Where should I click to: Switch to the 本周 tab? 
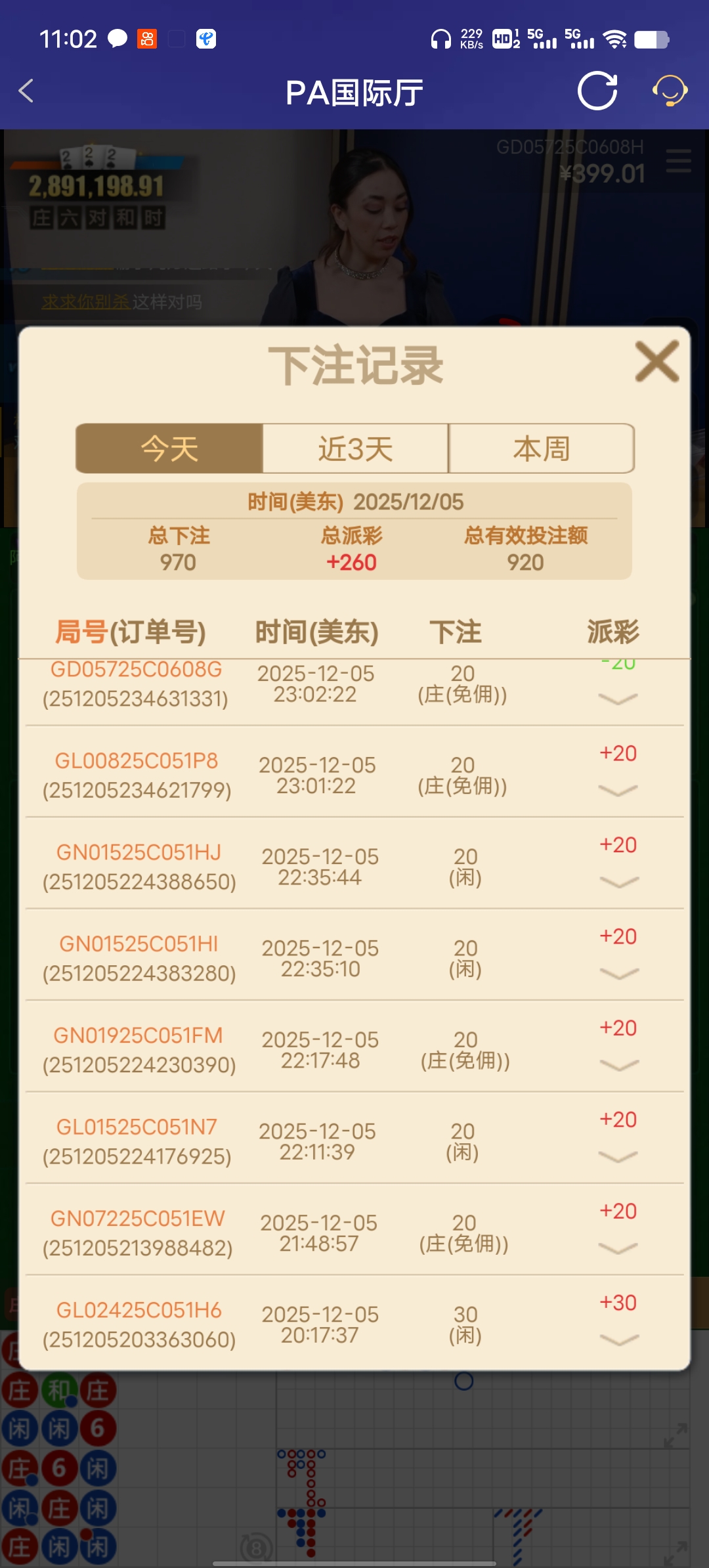(x=540, y=448)
